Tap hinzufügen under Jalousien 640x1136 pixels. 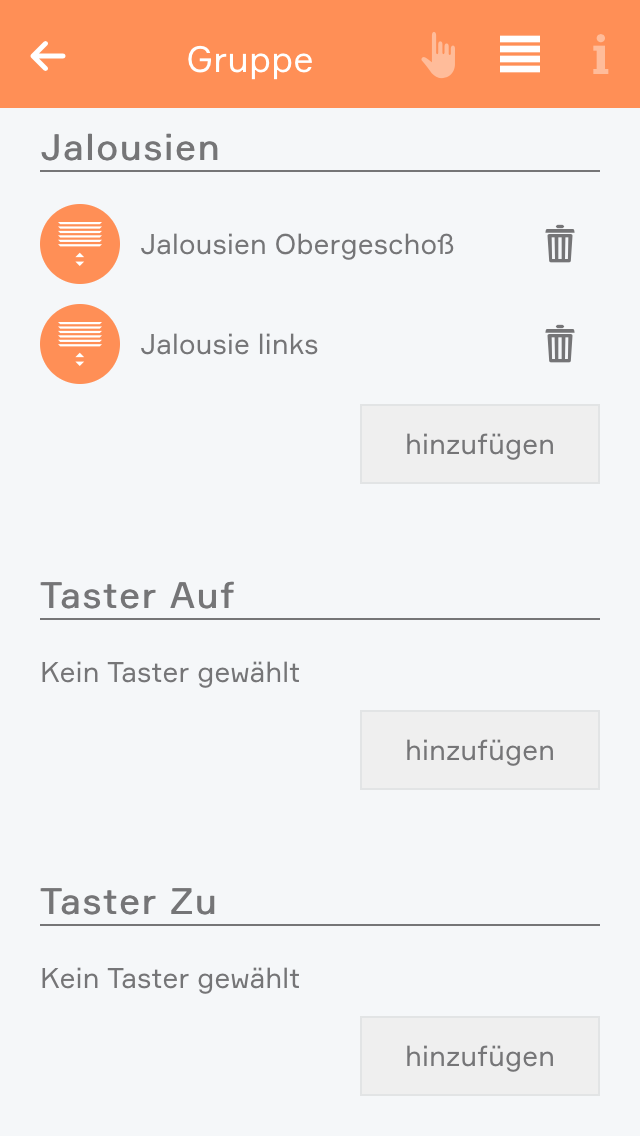[x=480, y=444]
